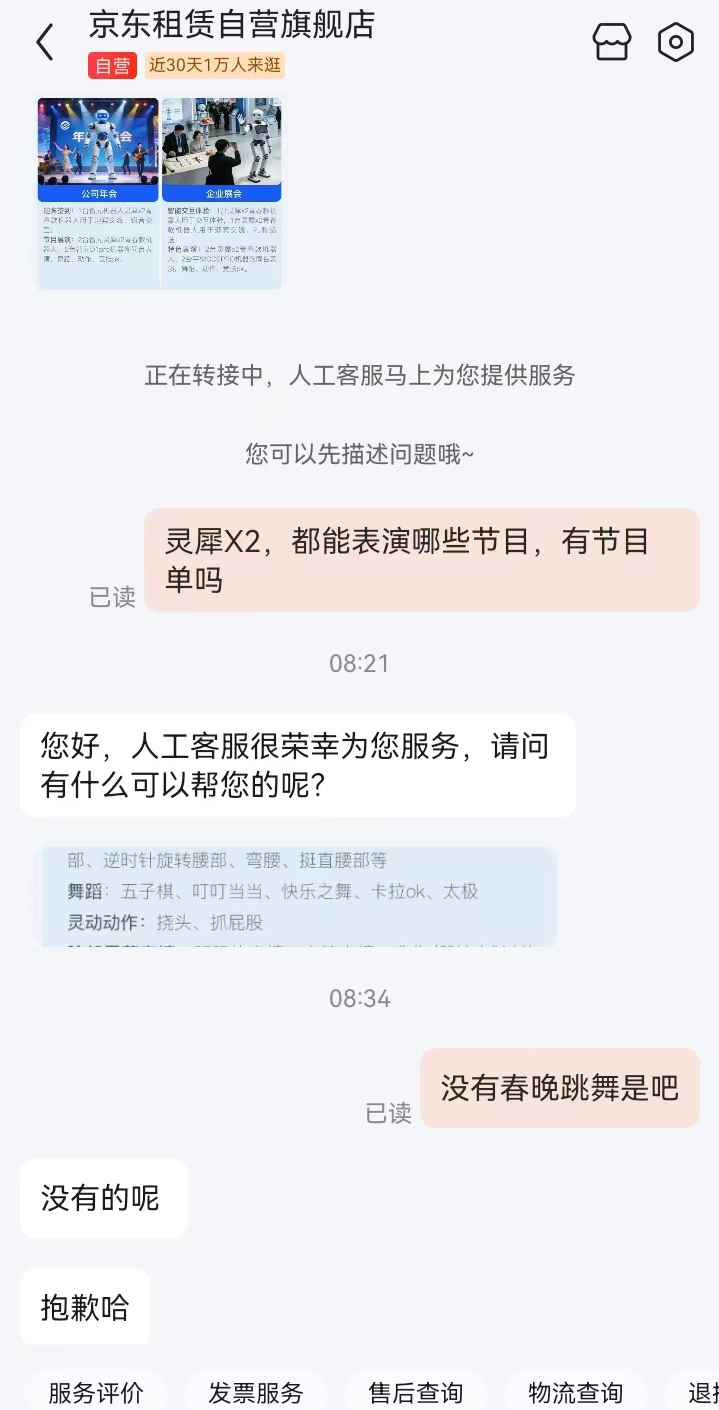Go back from the chat
The image size is (719, 1410).
point(44,43)
